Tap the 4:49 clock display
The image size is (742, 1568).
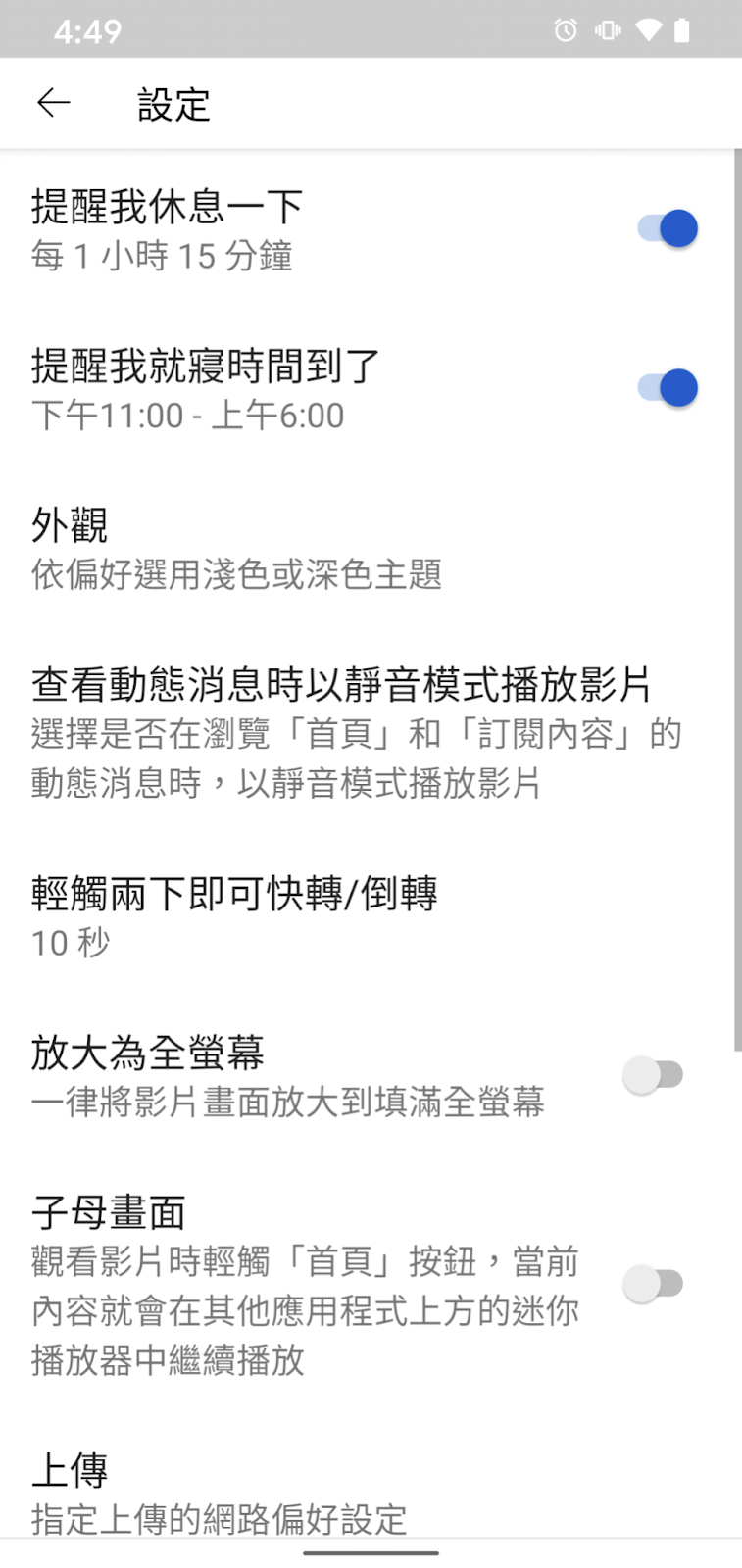click(88, 29)
